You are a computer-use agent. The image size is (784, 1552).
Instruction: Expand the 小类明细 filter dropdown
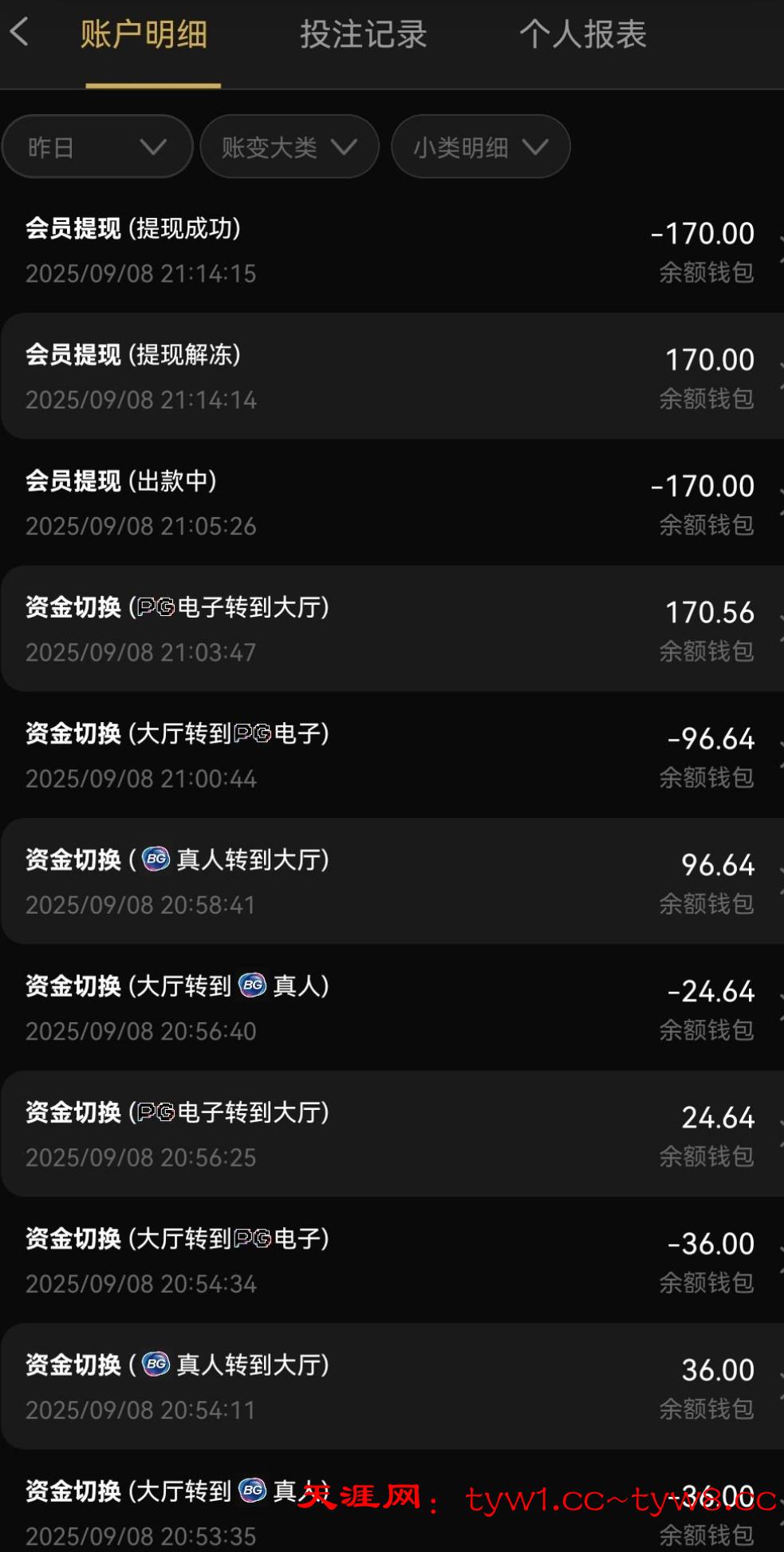click(x=480, y=147)
